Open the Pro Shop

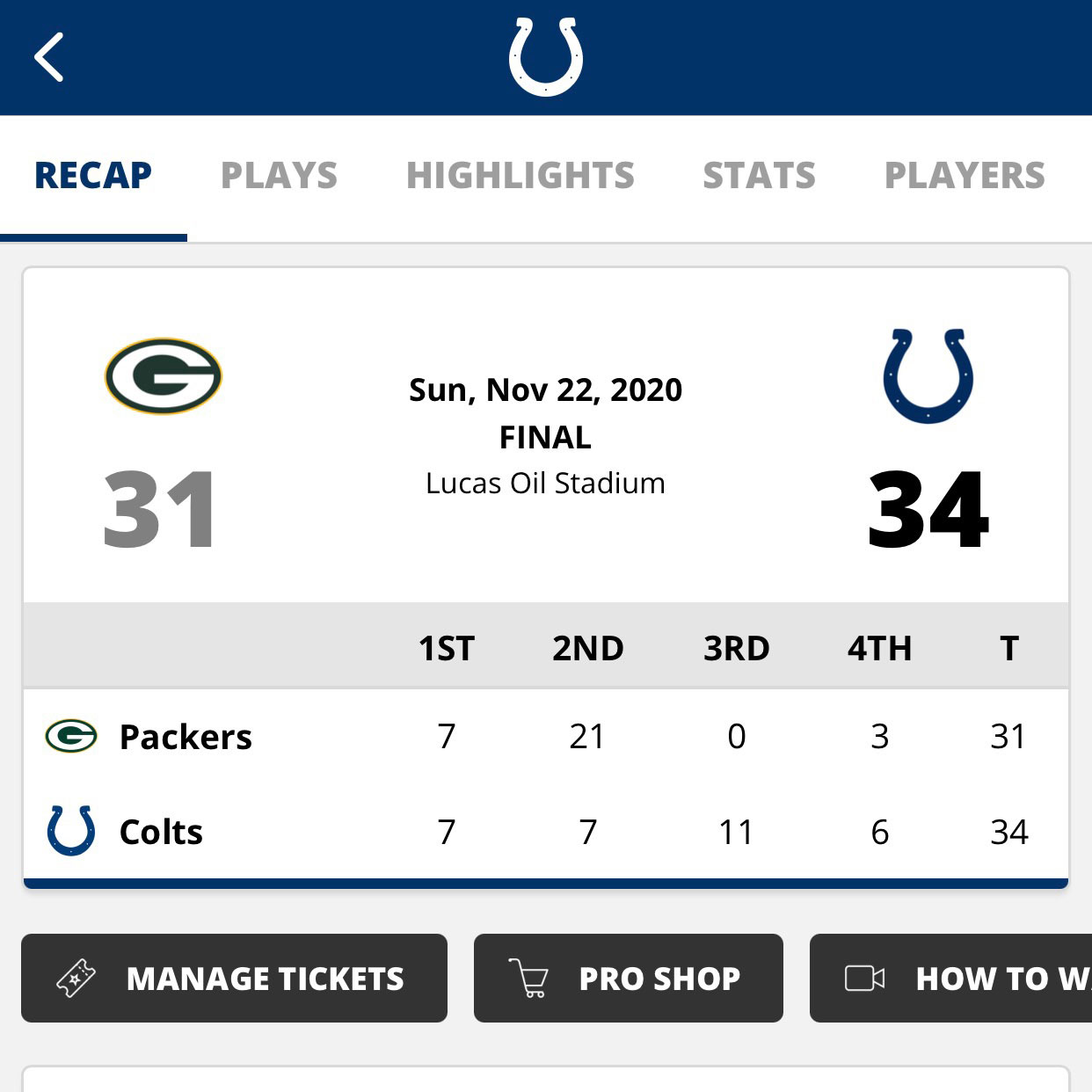628,978
